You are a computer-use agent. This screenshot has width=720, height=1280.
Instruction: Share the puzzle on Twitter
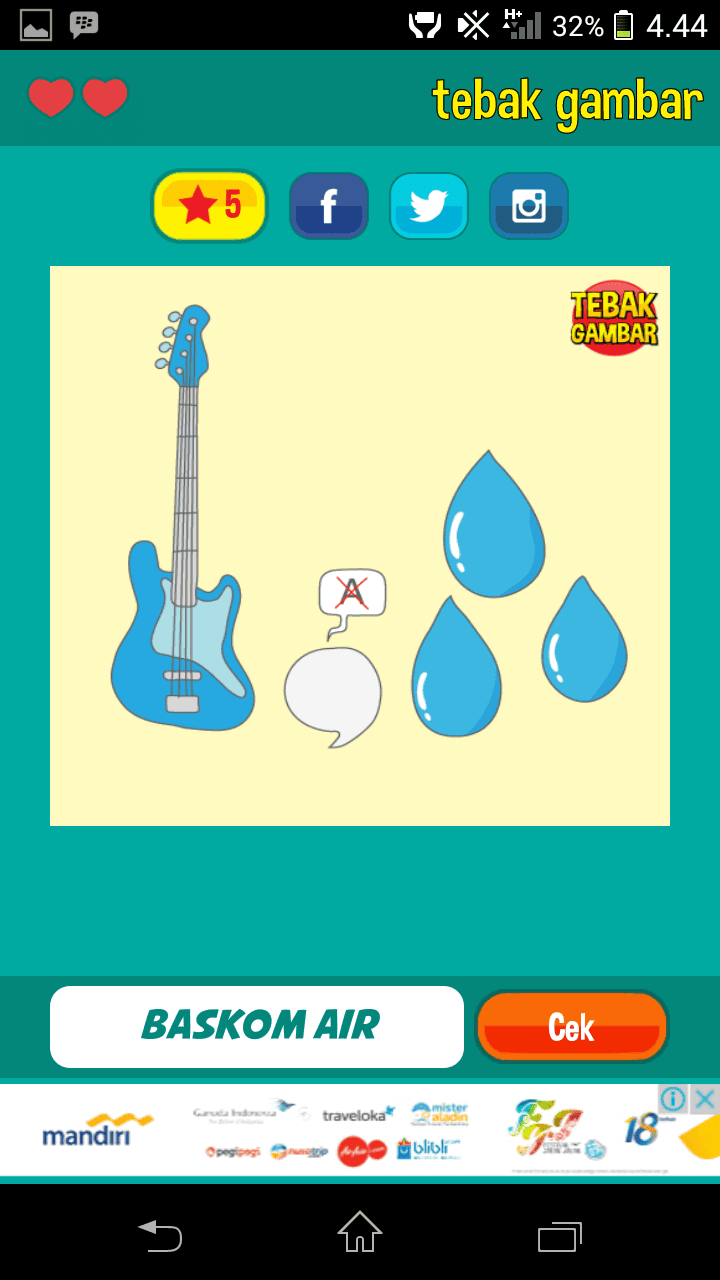point(429,206)
